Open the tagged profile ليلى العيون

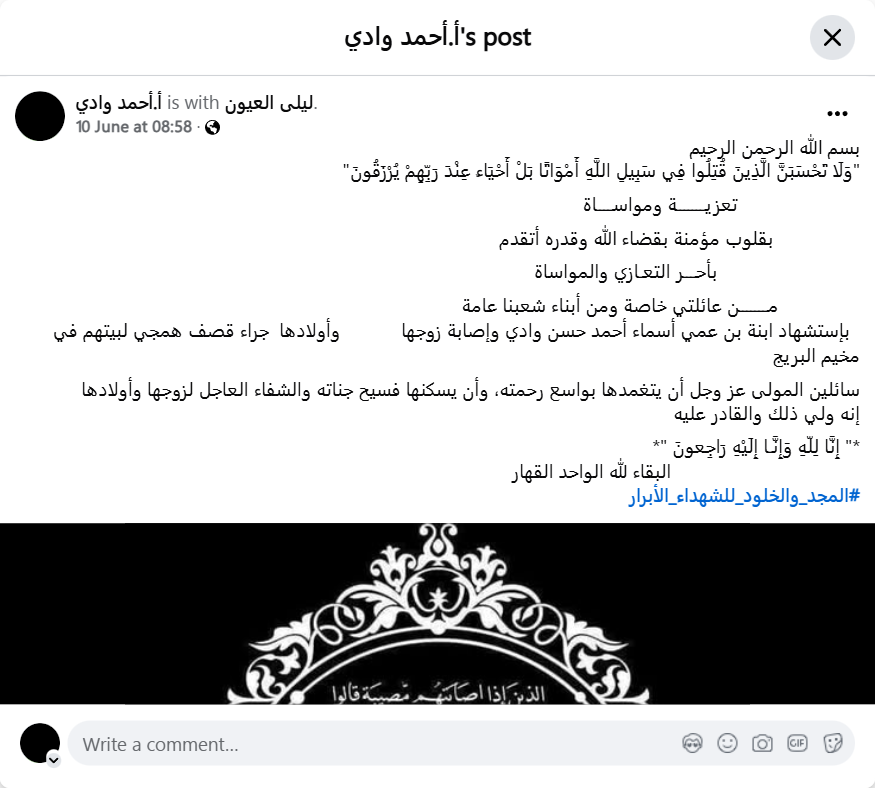[269, 103]
